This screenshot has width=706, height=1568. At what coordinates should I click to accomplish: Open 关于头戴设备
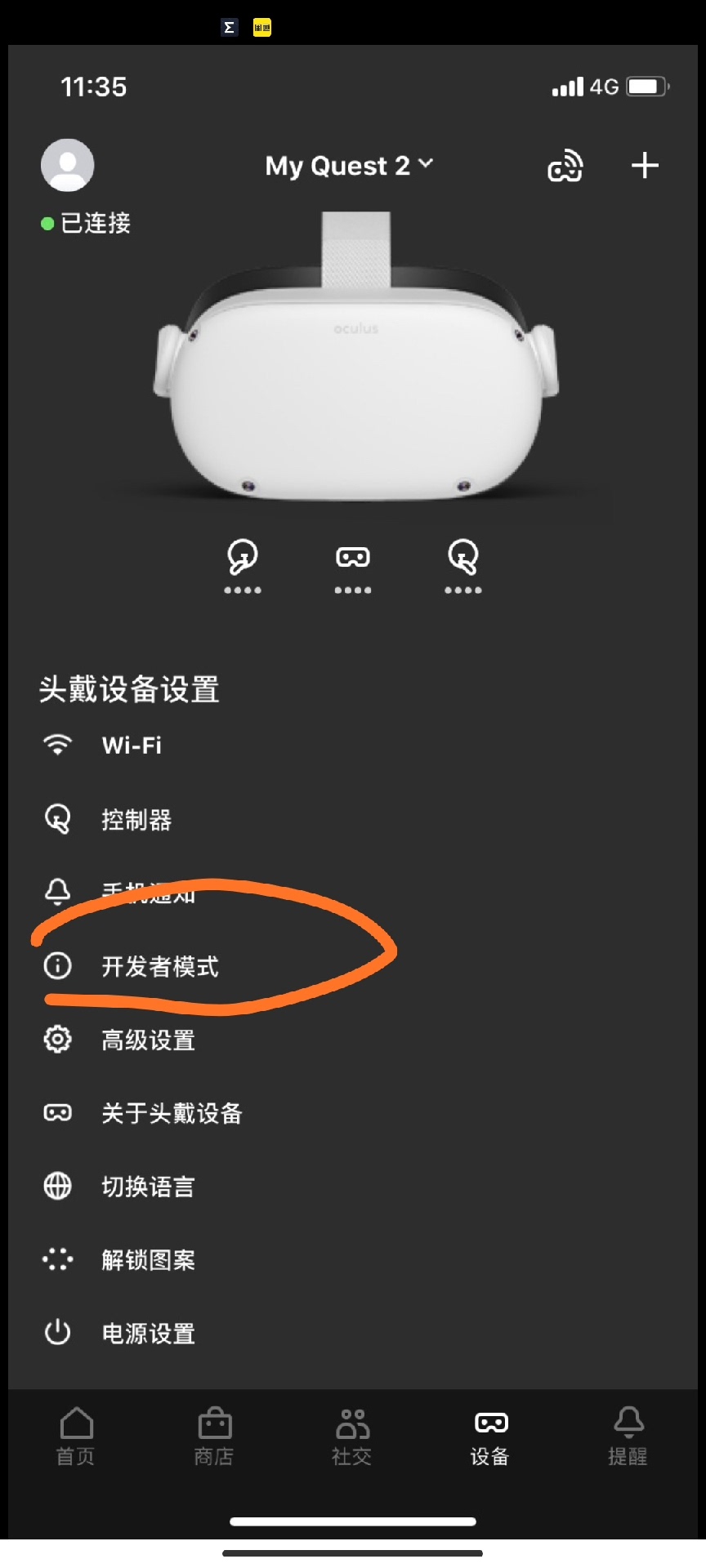point(171,1113)
